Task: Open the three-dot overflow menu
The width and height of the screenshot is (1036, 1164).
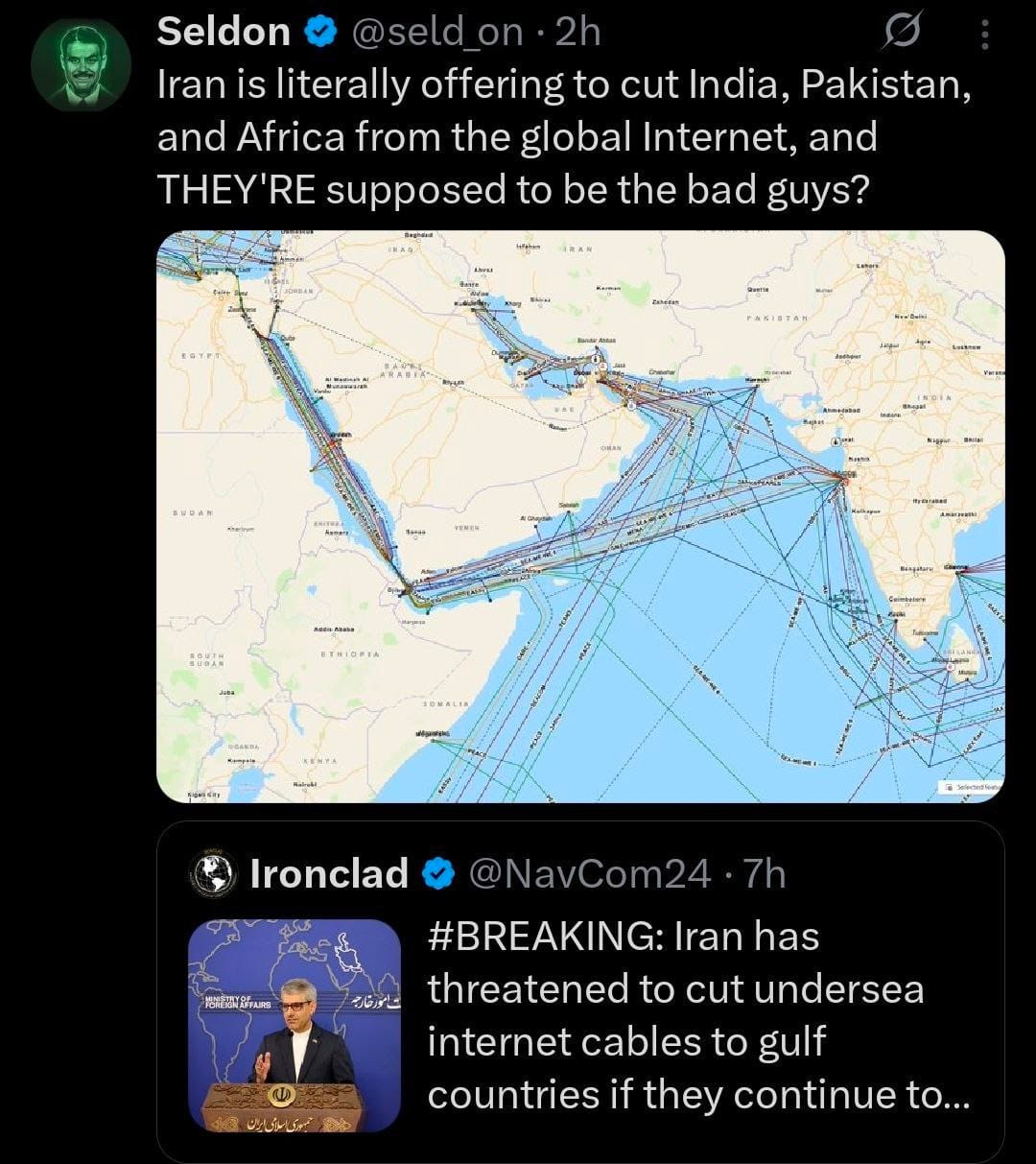Action: (985, 36)
